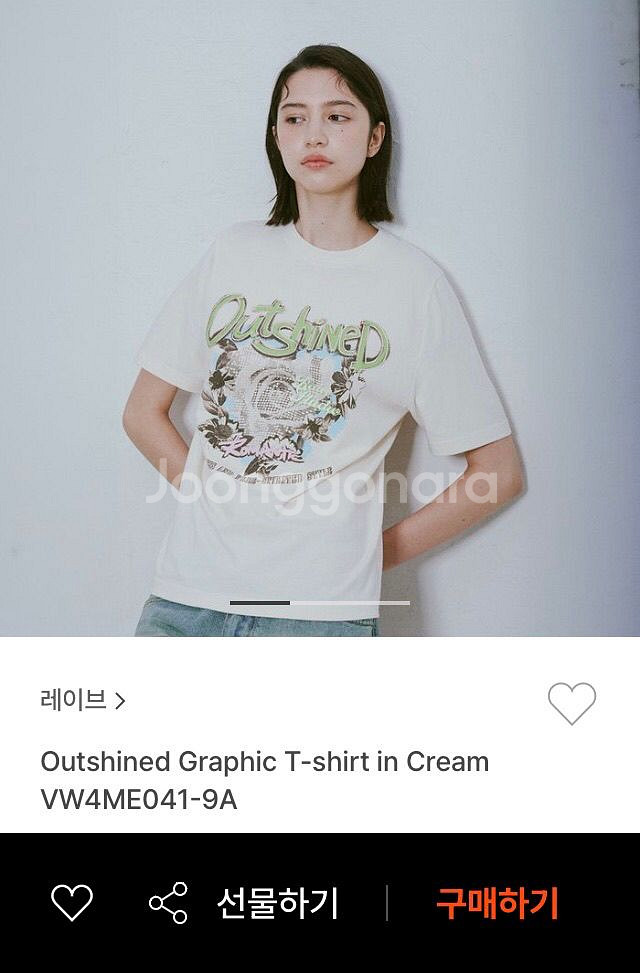Add the Outshined T-shirt to wishlist with the outlined heart
The height and width of the screenshot is (973, 640).
[571, 704]
